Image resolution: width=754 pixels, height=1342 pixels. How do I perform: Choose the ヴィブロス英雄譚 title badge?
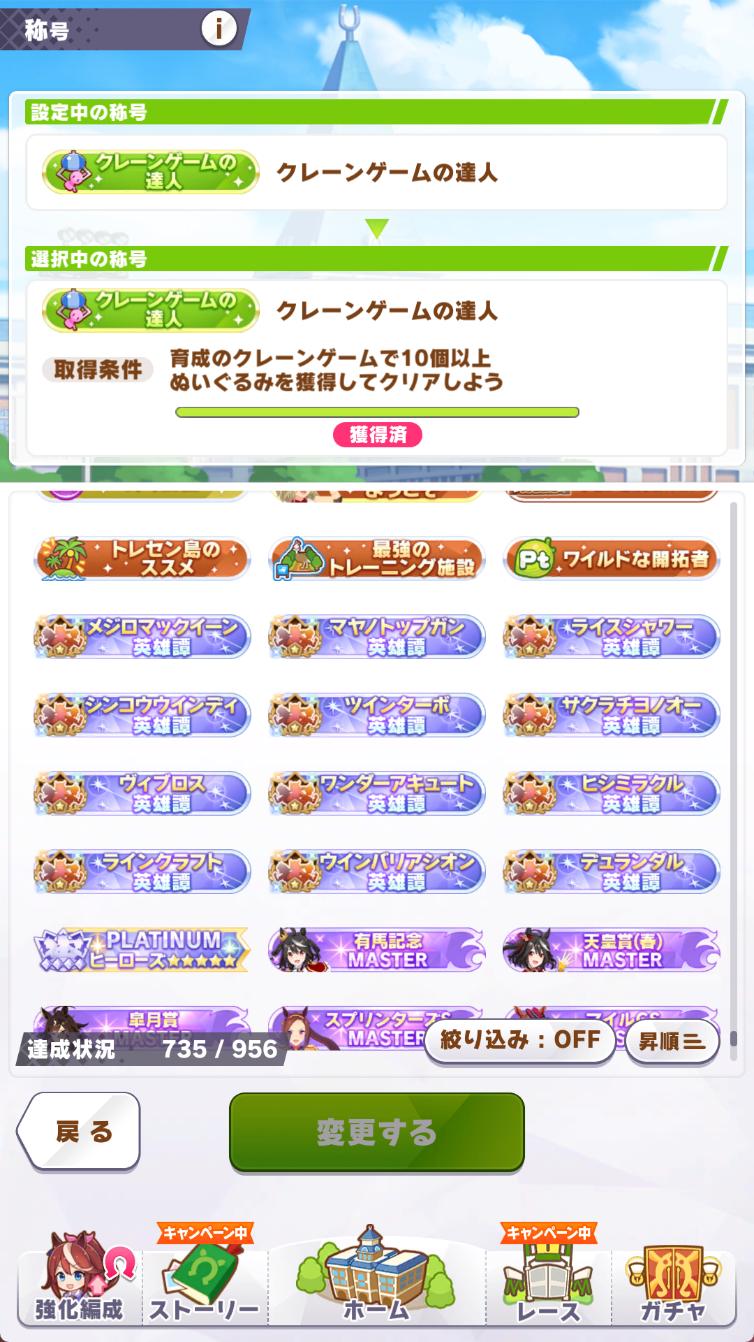point(141,793)
